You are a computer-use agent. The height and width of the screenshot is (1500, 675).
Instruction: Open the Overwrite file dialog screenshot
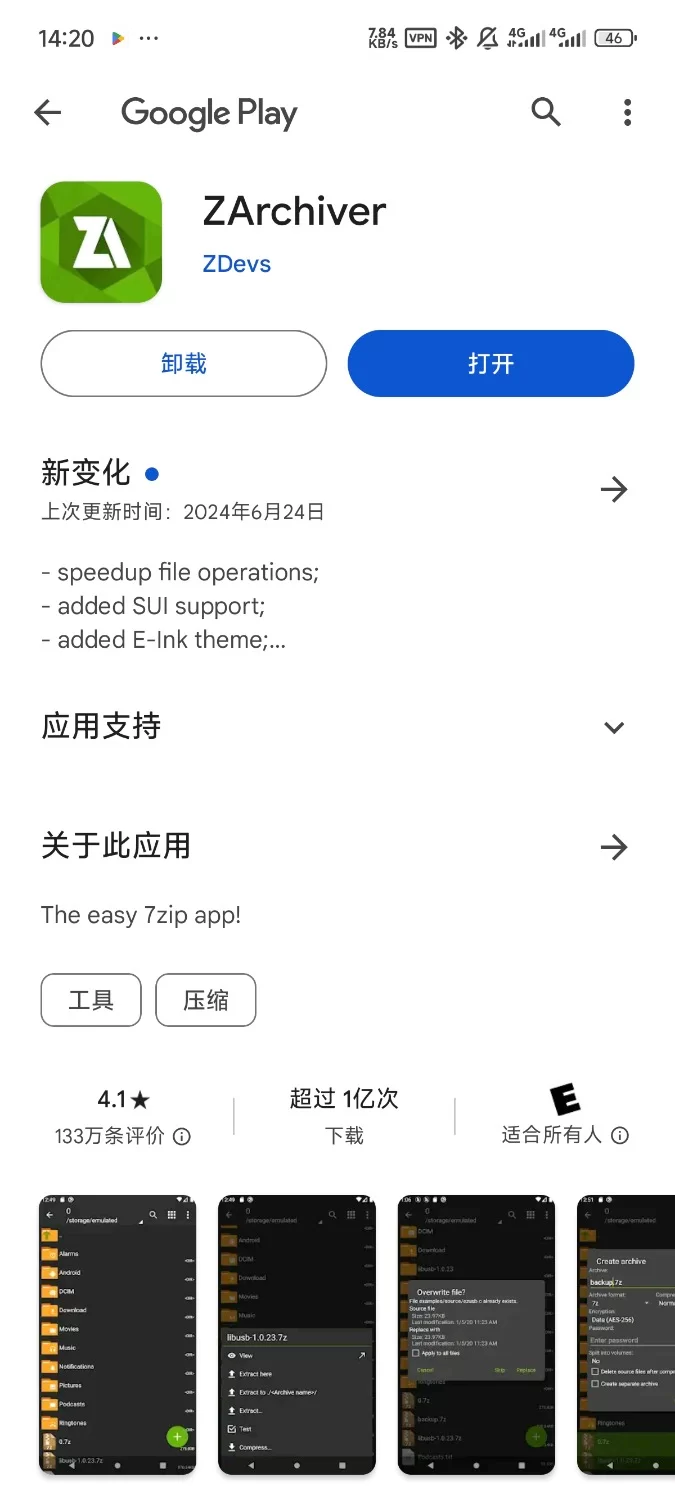click(476, 1334)
